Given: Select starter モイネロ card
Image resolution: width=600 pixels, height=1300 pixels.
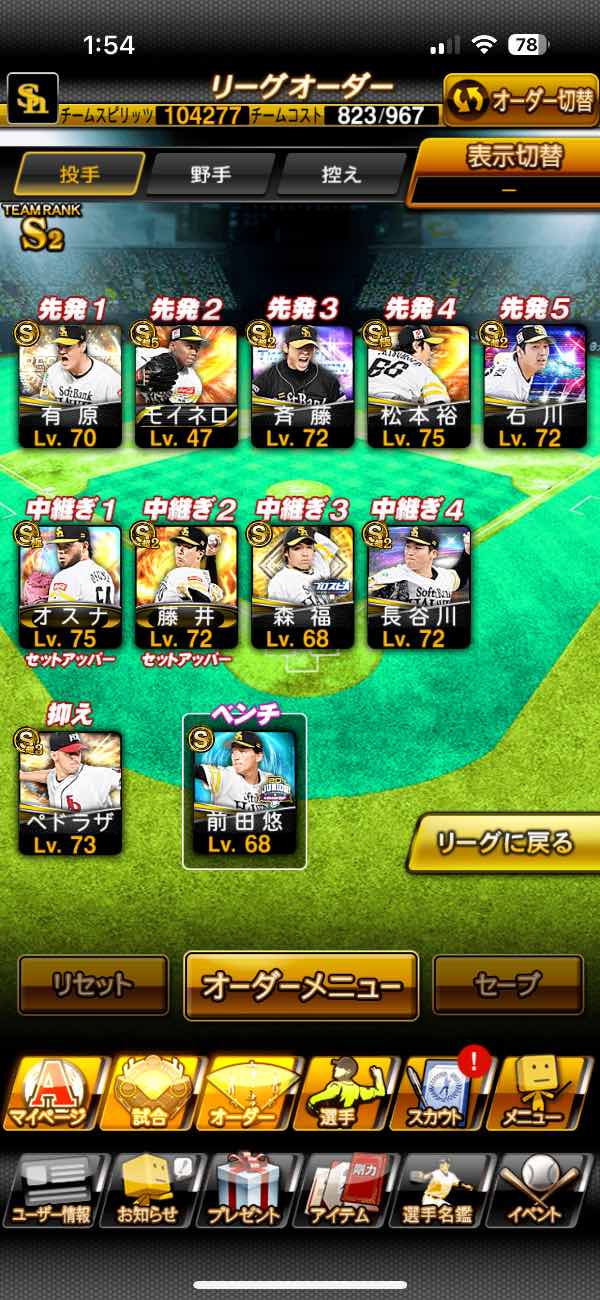Looking at the screenshot, I should coord(186,386).
